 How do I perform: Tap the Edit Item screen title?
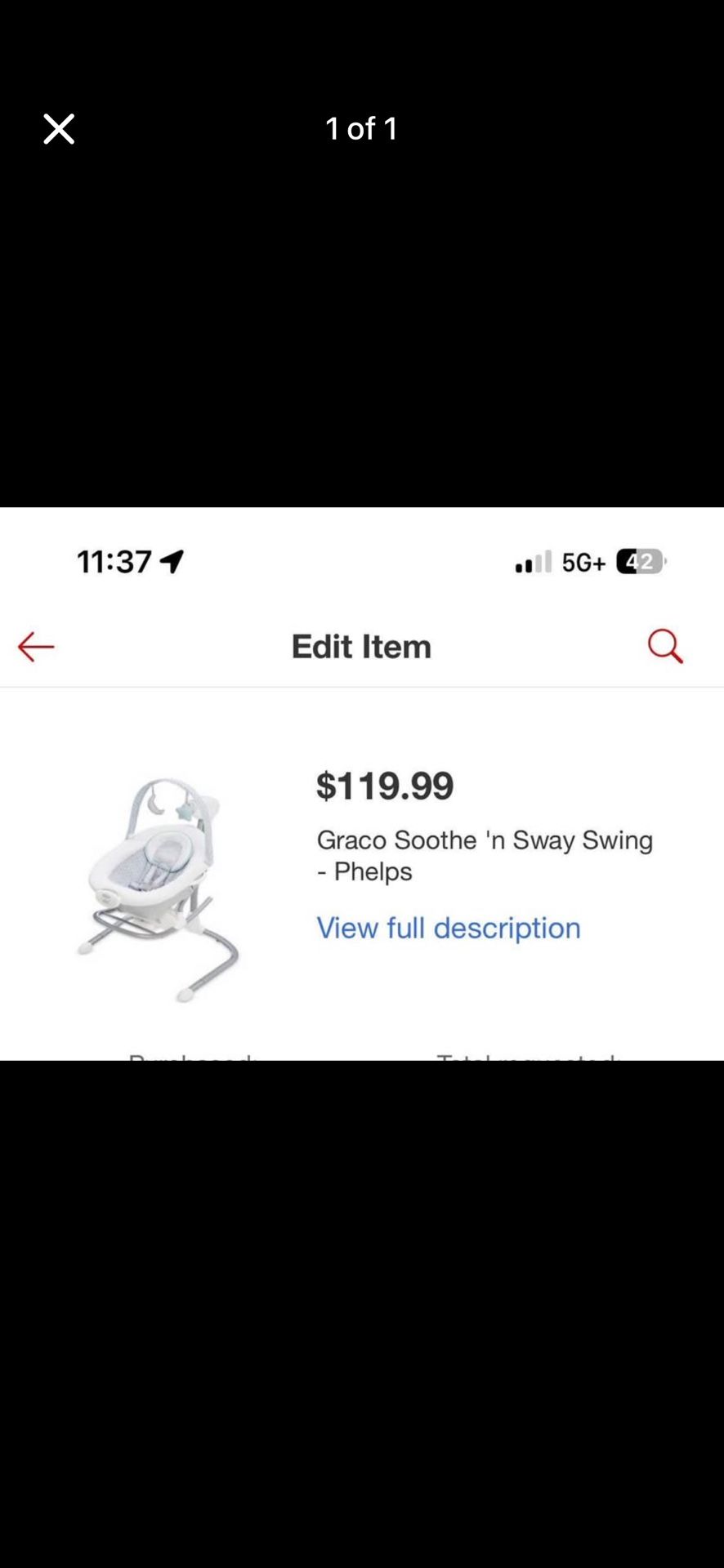click(x=361, y=646)
